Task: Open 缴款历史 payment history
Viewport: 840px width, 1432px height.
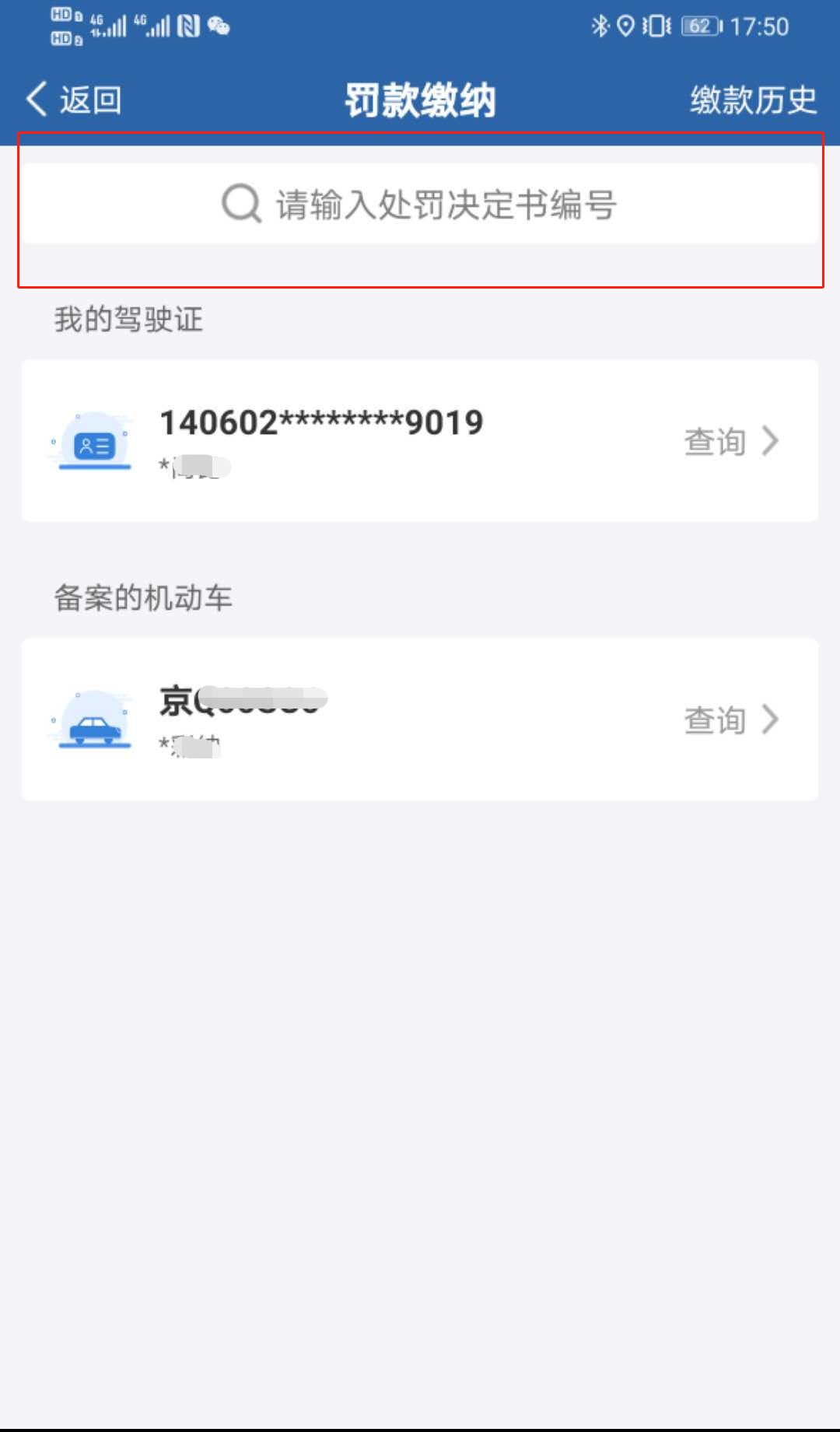Action: [752, 100]
